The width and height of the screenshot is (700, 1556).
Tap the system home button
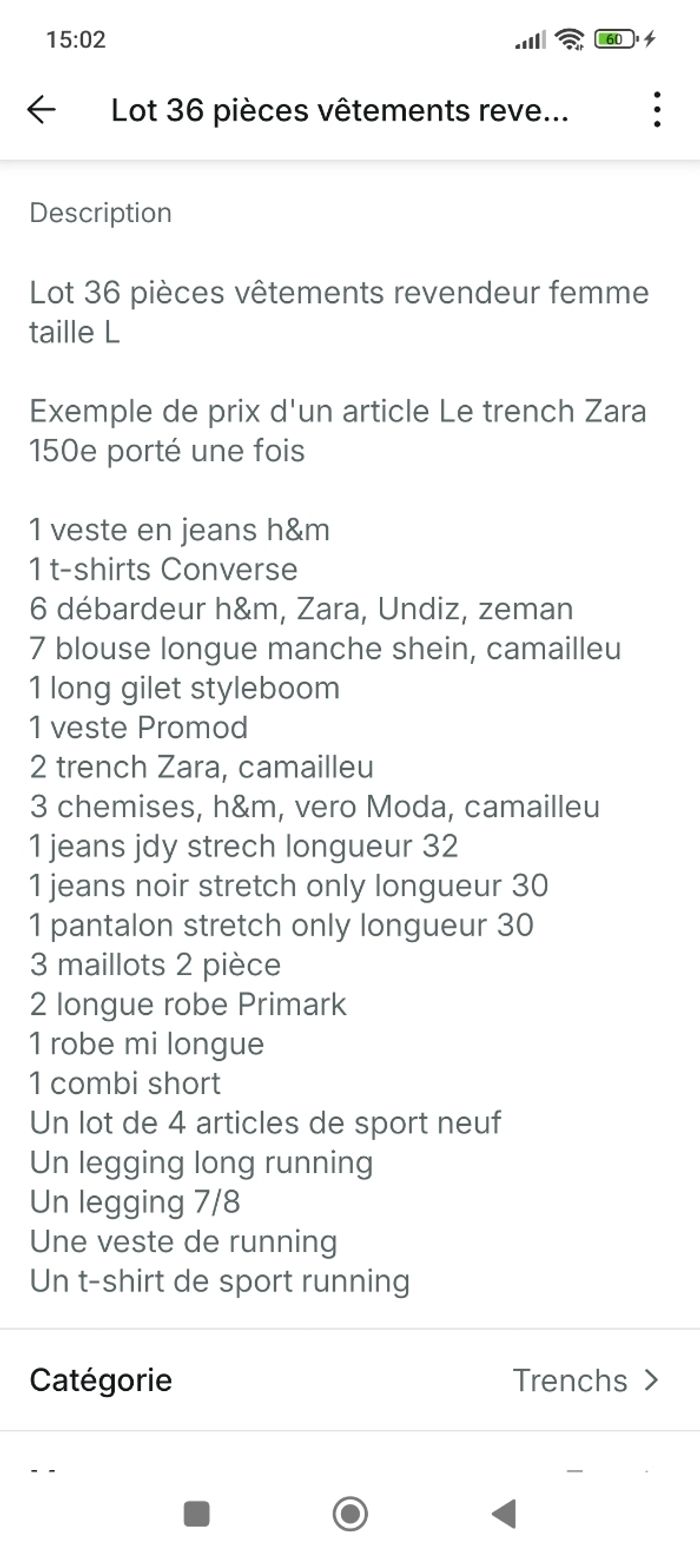(350, 1514)
